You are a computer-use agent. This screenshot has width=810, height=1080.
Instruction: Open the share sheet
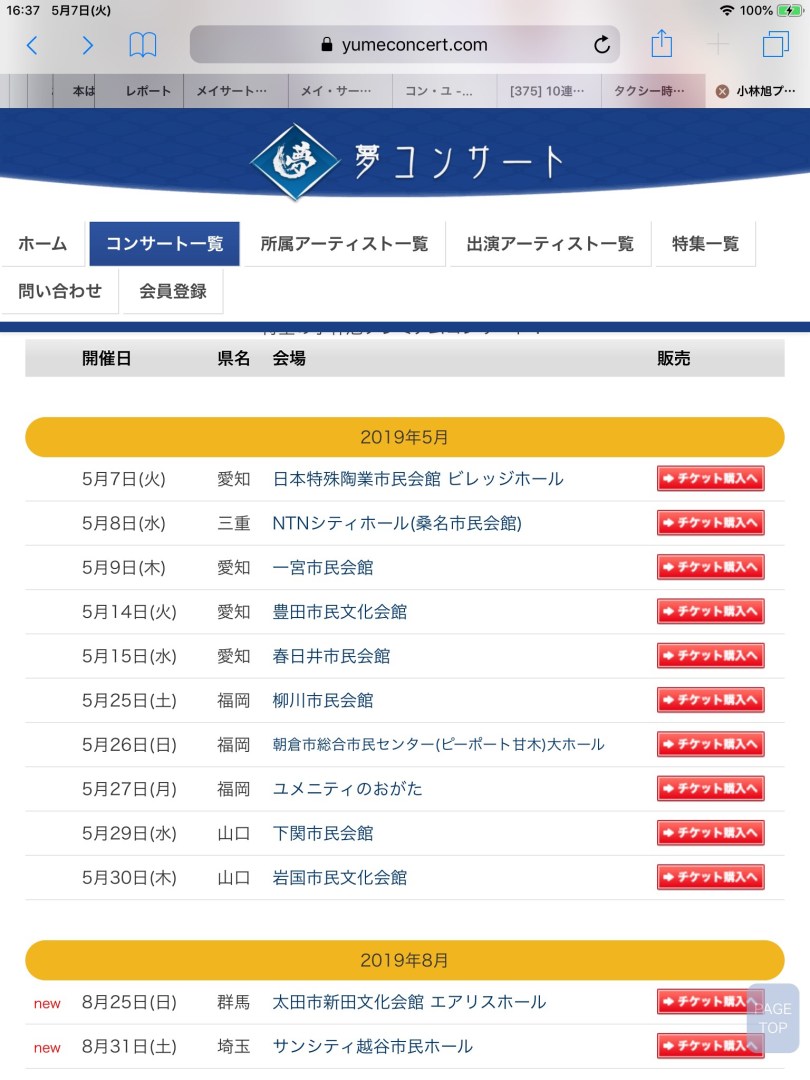(661, 44)
